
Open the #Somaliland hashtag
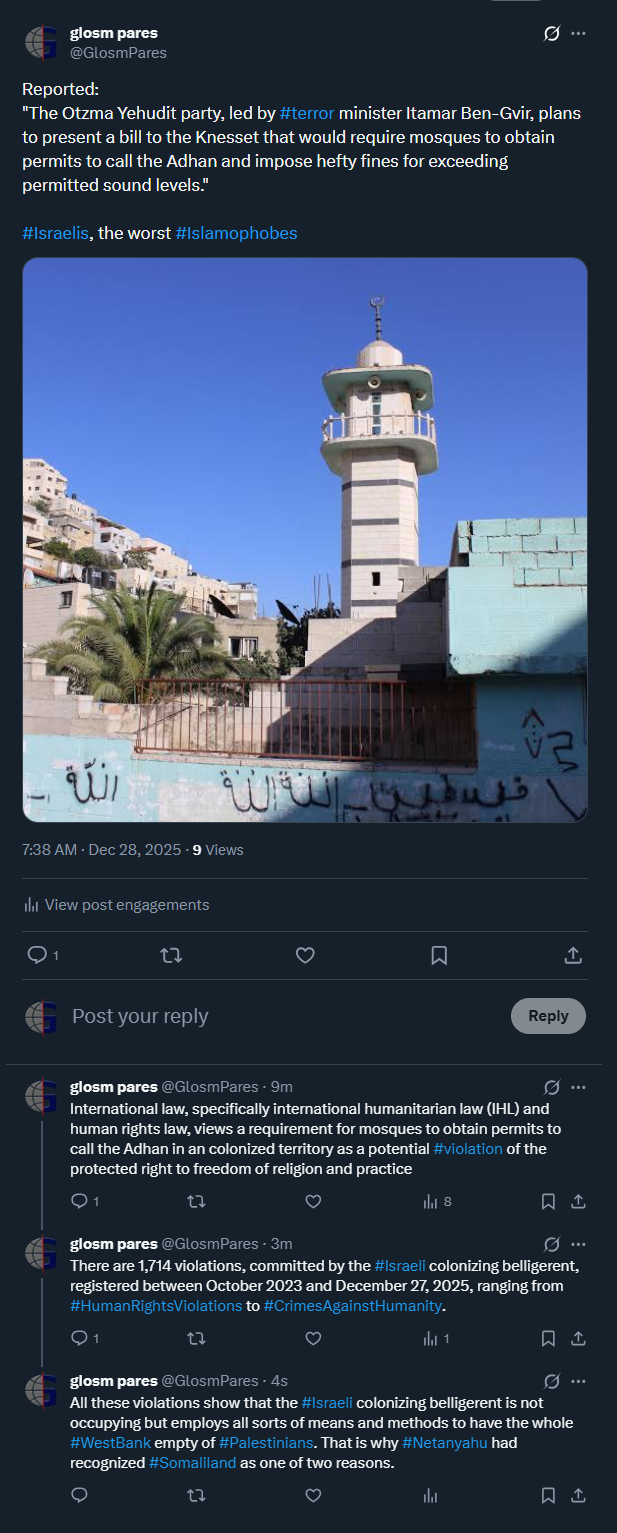point(193,1463)
